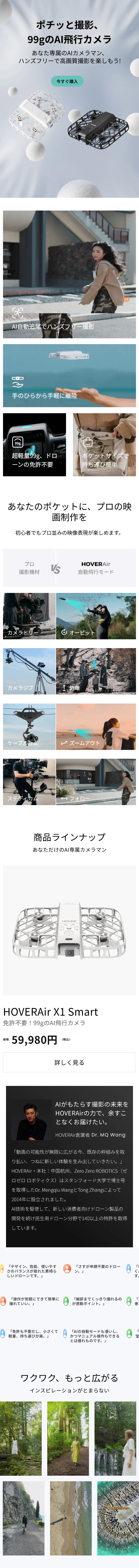Viewport: 139px width, 1568px height.
Task: View the オービット flight mode tile
Action: coord(96,616)
